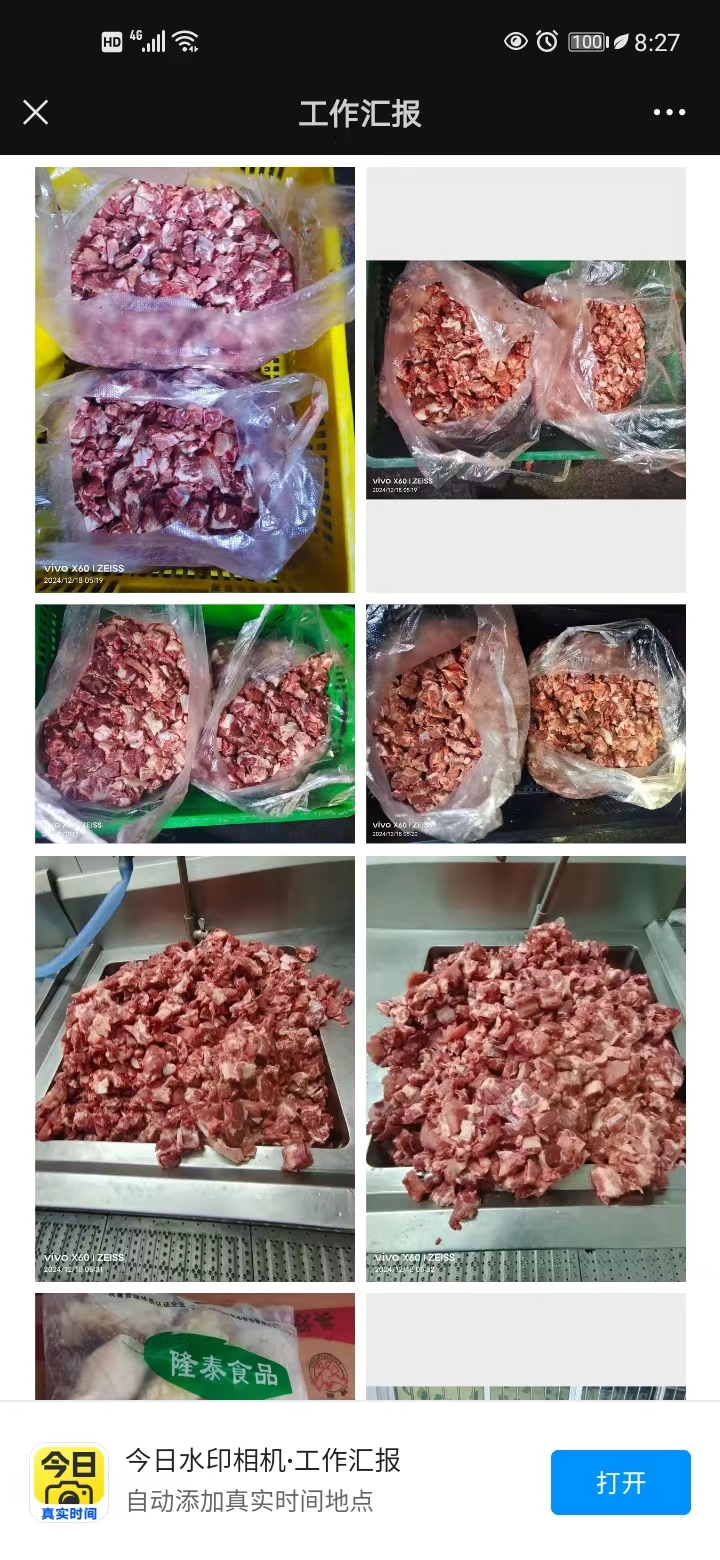Viewport: 720px width, 1560px height.
Task: Tap the blue 打开 button
Action: tap(620, 1482)
